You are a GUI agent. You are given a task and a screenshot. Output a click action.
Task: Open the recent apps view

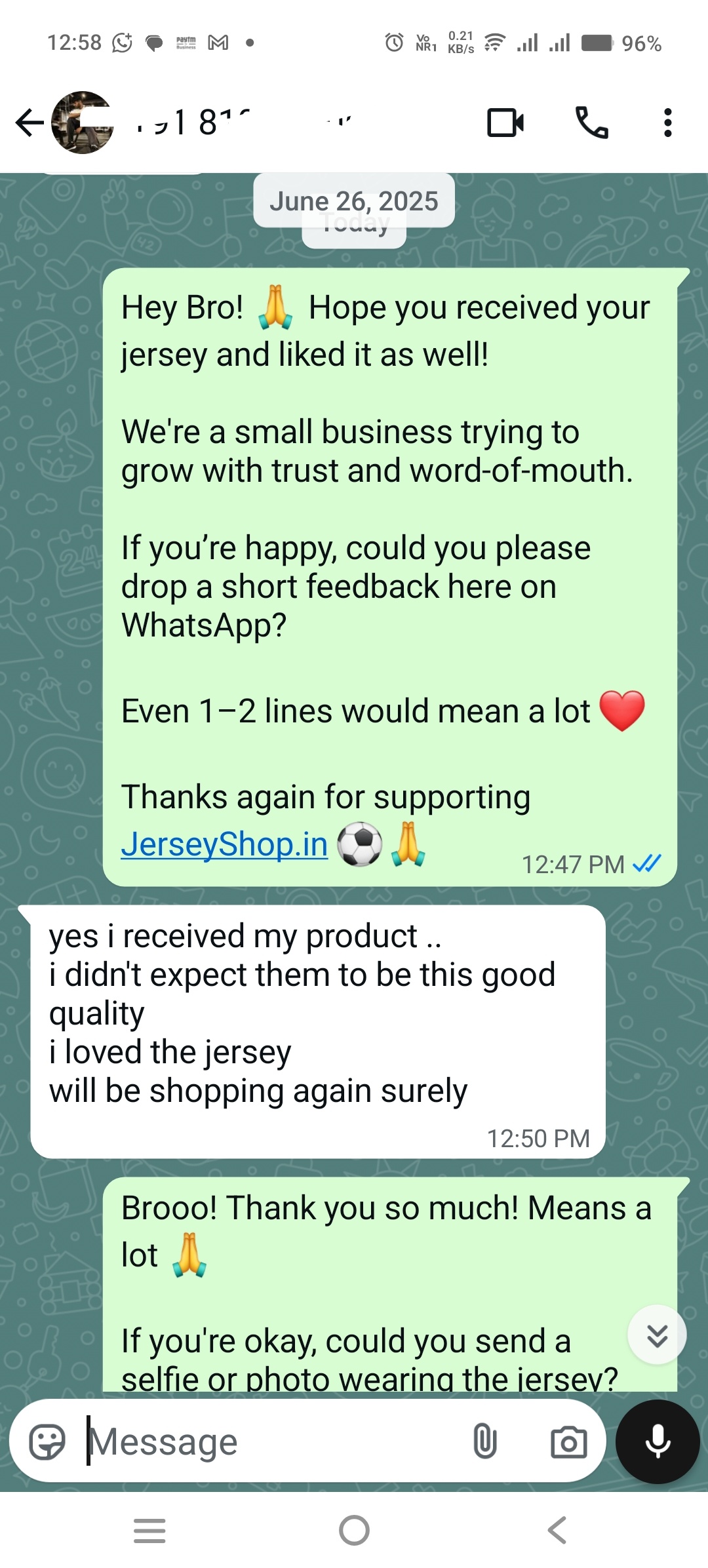click(149, 1531)
